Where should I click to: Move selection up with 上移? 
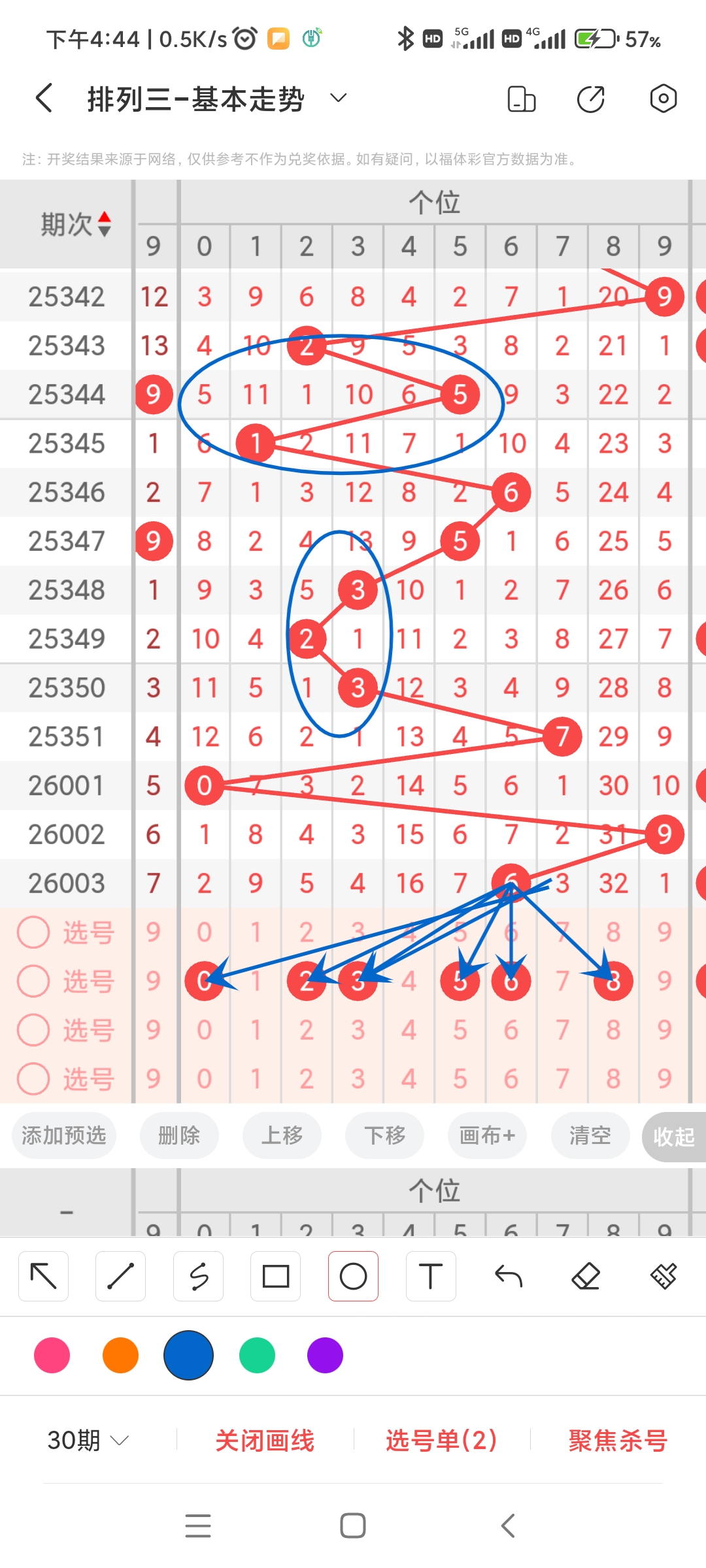tap(282, 1135)
